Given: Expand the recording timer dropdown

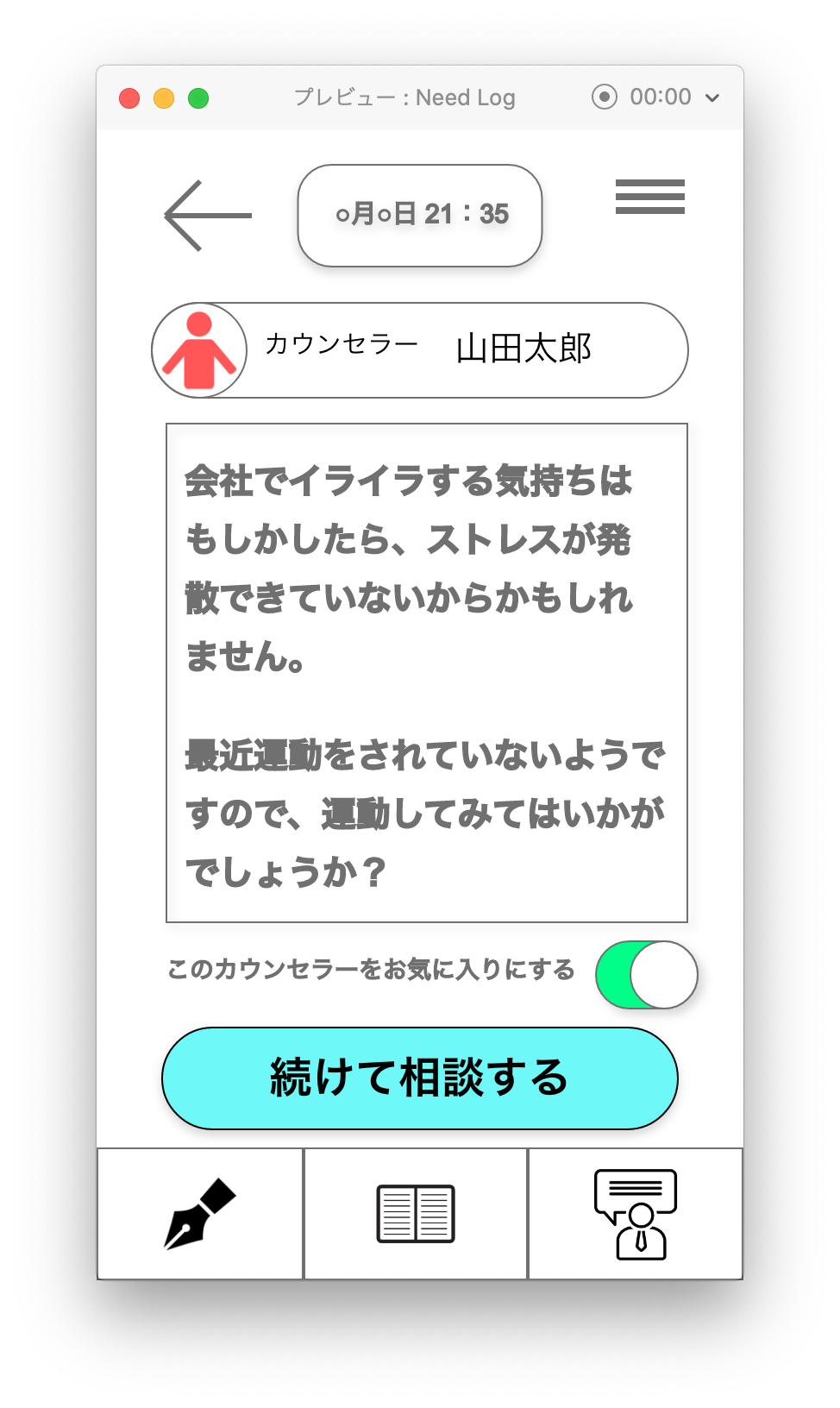Looking at the screenshot, I should pos(712,97).
